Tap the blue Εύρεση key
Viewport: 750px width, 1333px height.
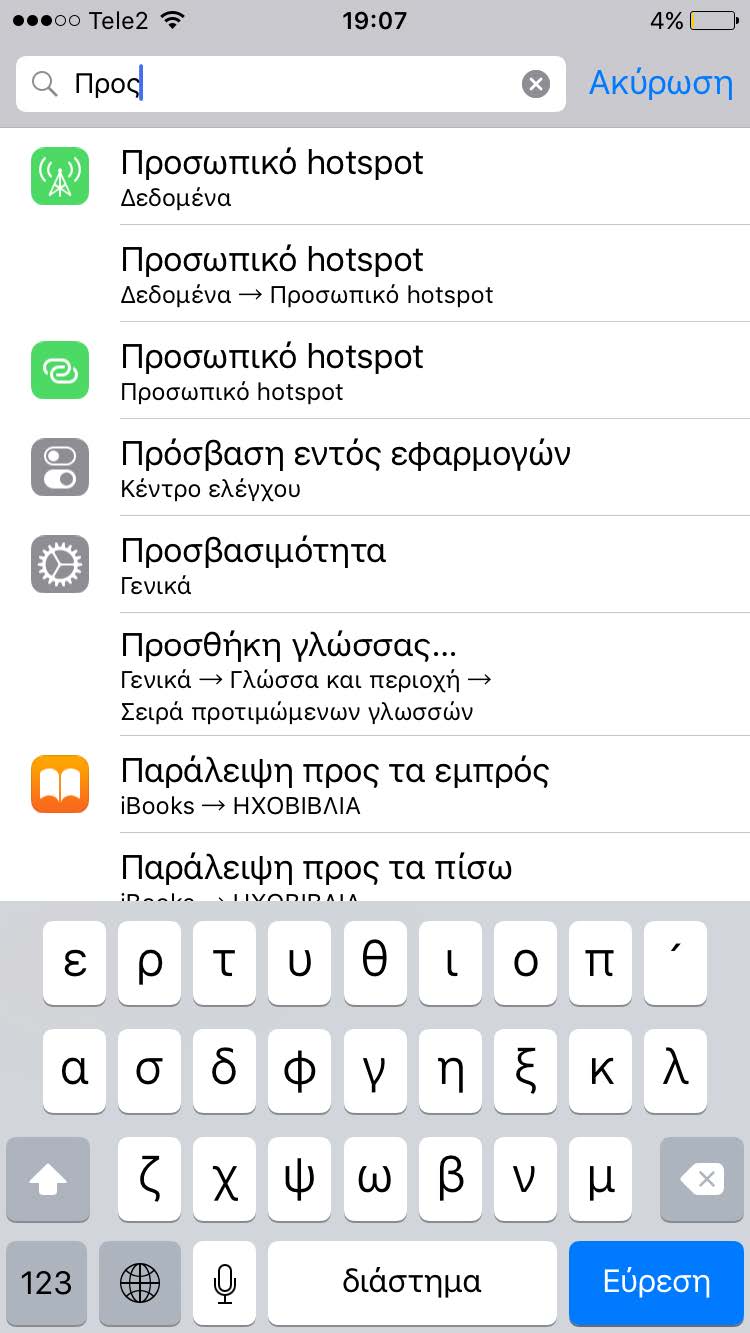click(656, 1282)
